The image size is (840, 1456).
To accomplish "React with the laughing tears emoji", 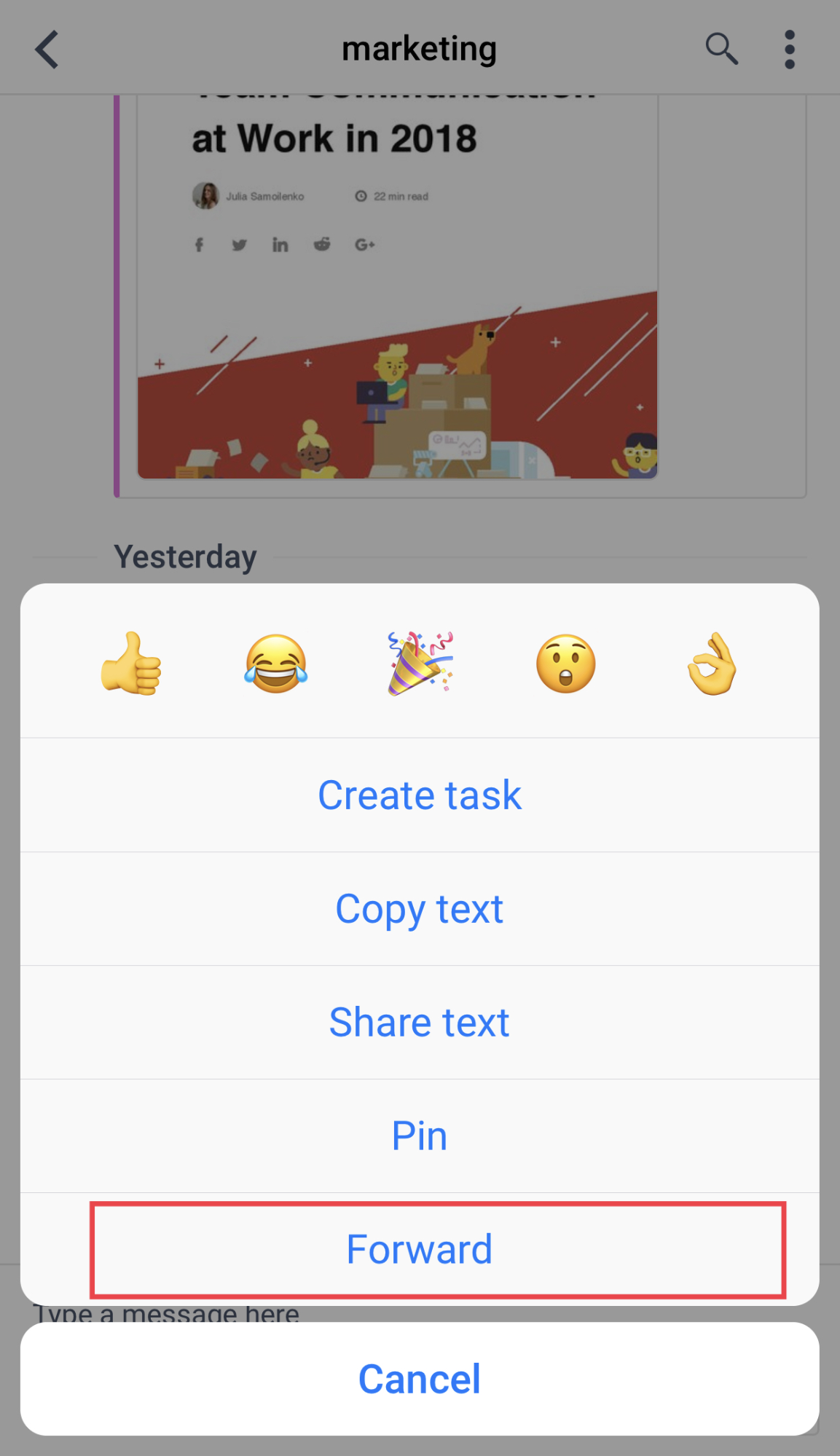I will [x=276, y=664].
